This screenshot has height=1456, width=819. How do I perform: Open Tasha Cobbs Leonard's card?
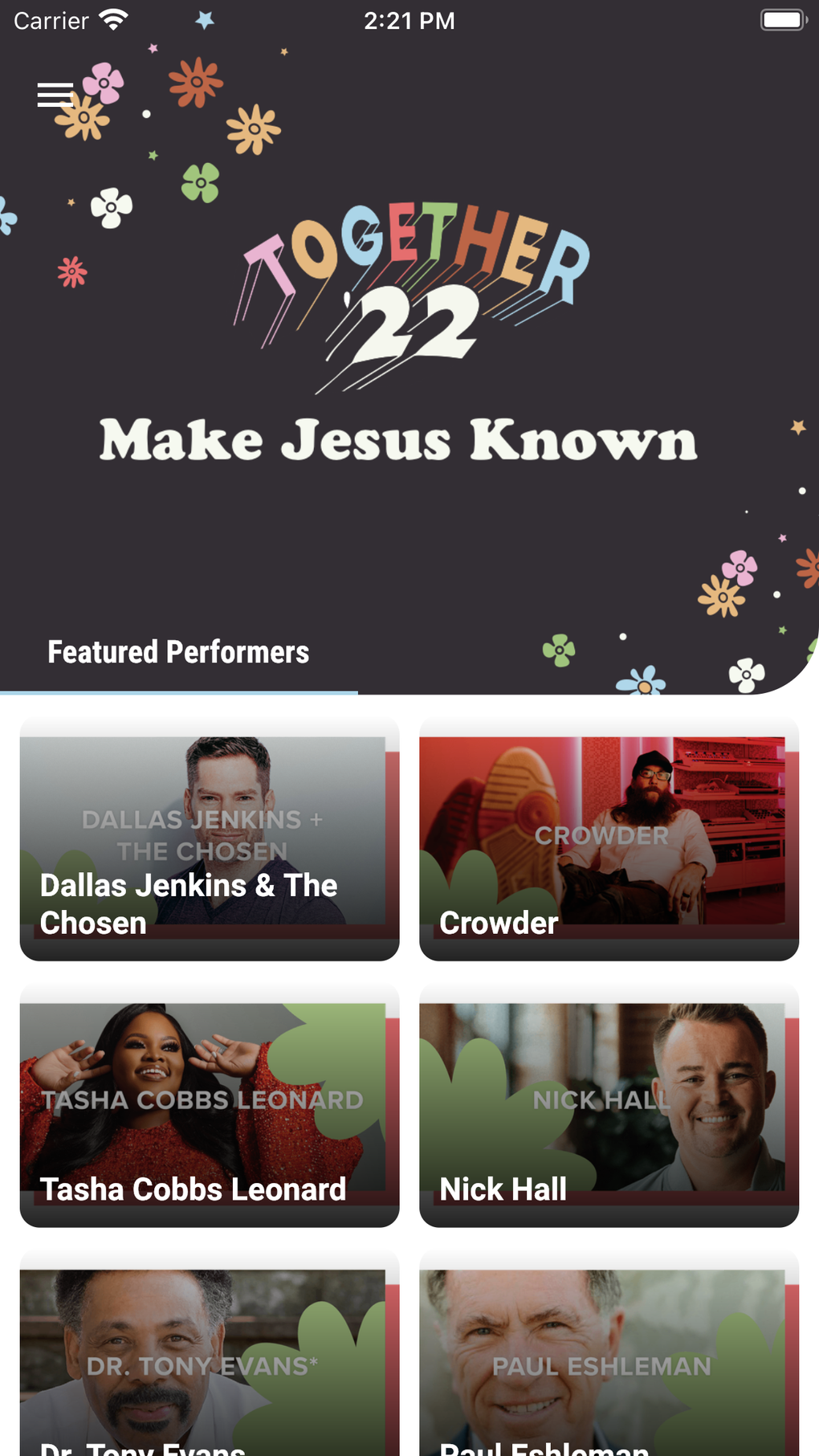point(210,1106)
